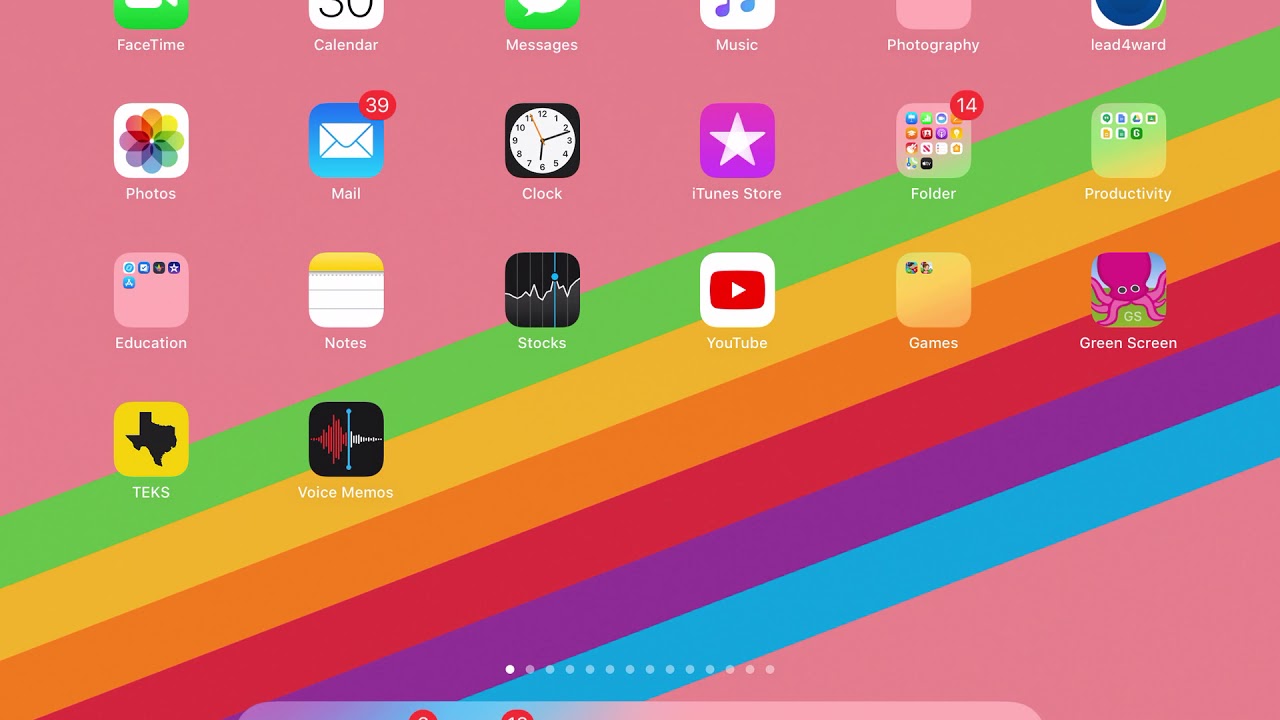This screenshot has height=720, width=1280.
Task: Open the iTunes Store
Action: tap(737, 141)
